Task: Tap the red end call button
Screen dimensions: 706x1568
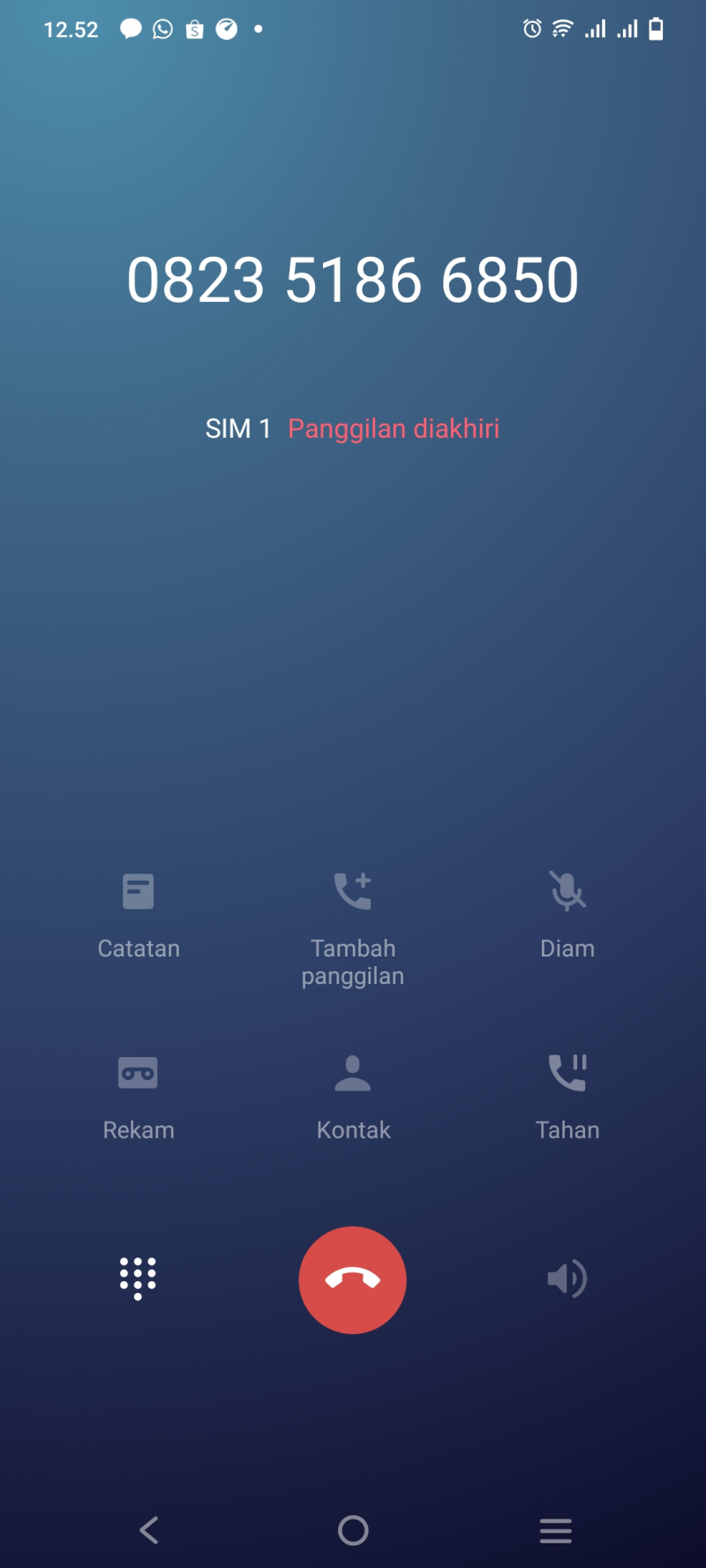Action: click(x=353, y=1279)
